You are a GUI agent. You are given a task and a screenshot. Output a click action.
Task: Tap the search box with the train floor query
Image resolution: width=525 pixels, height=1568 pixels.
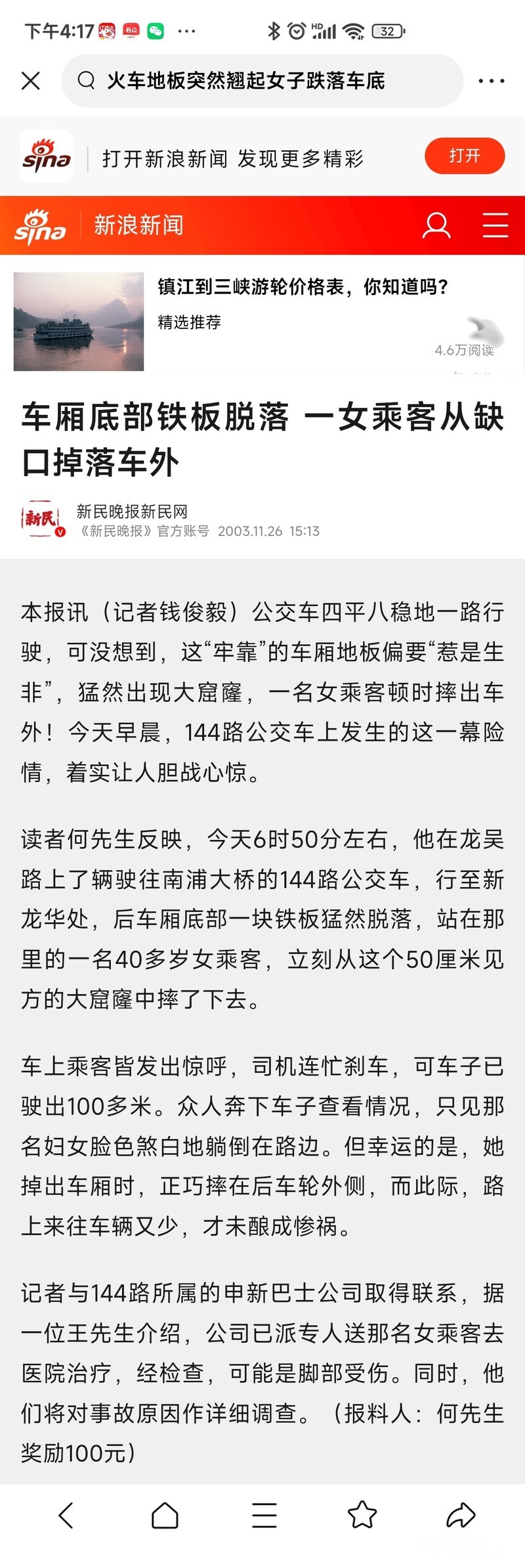click(262, 81)
